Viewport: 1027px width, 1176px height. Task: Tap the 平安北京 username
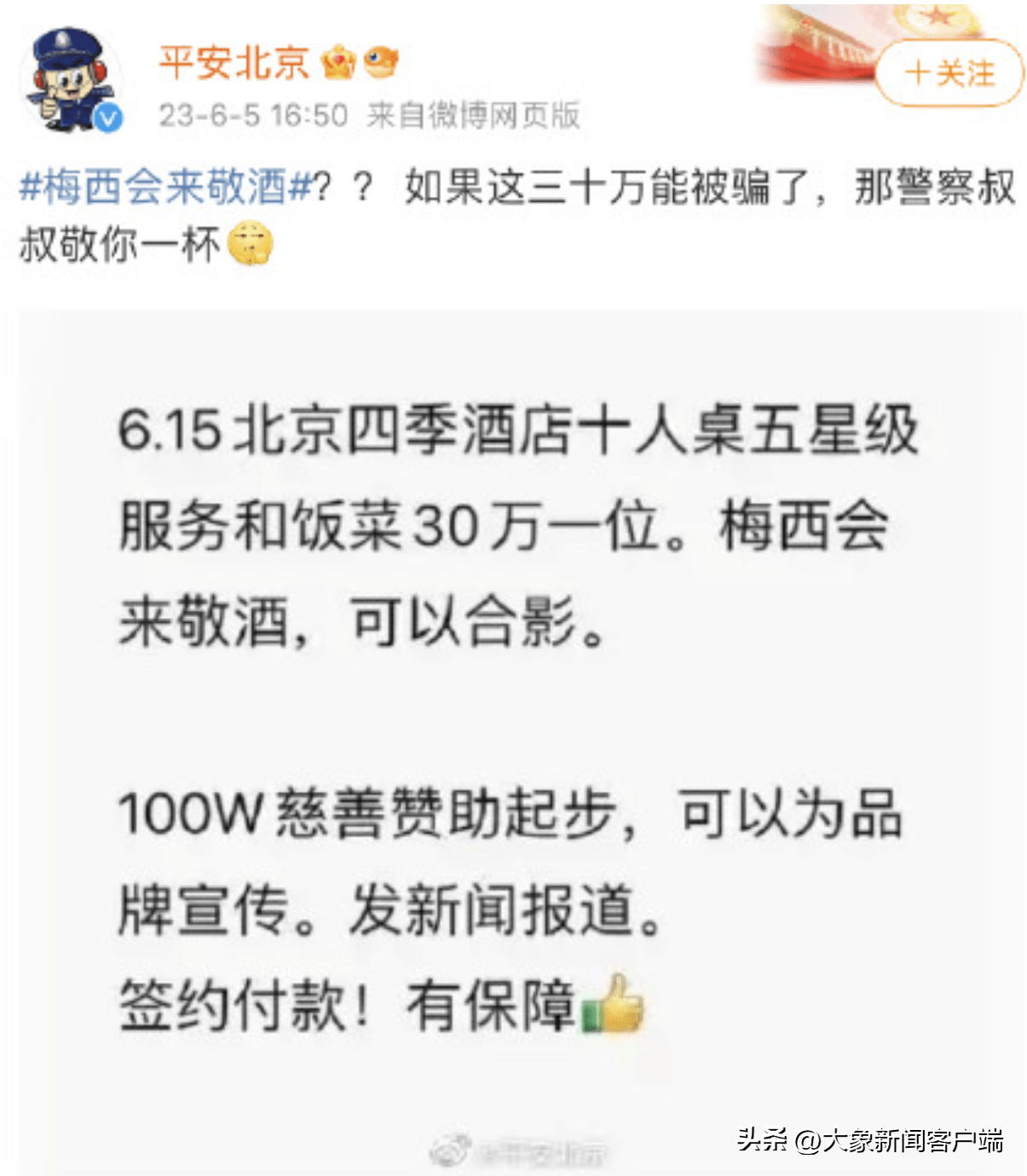[x=234, y=63]
